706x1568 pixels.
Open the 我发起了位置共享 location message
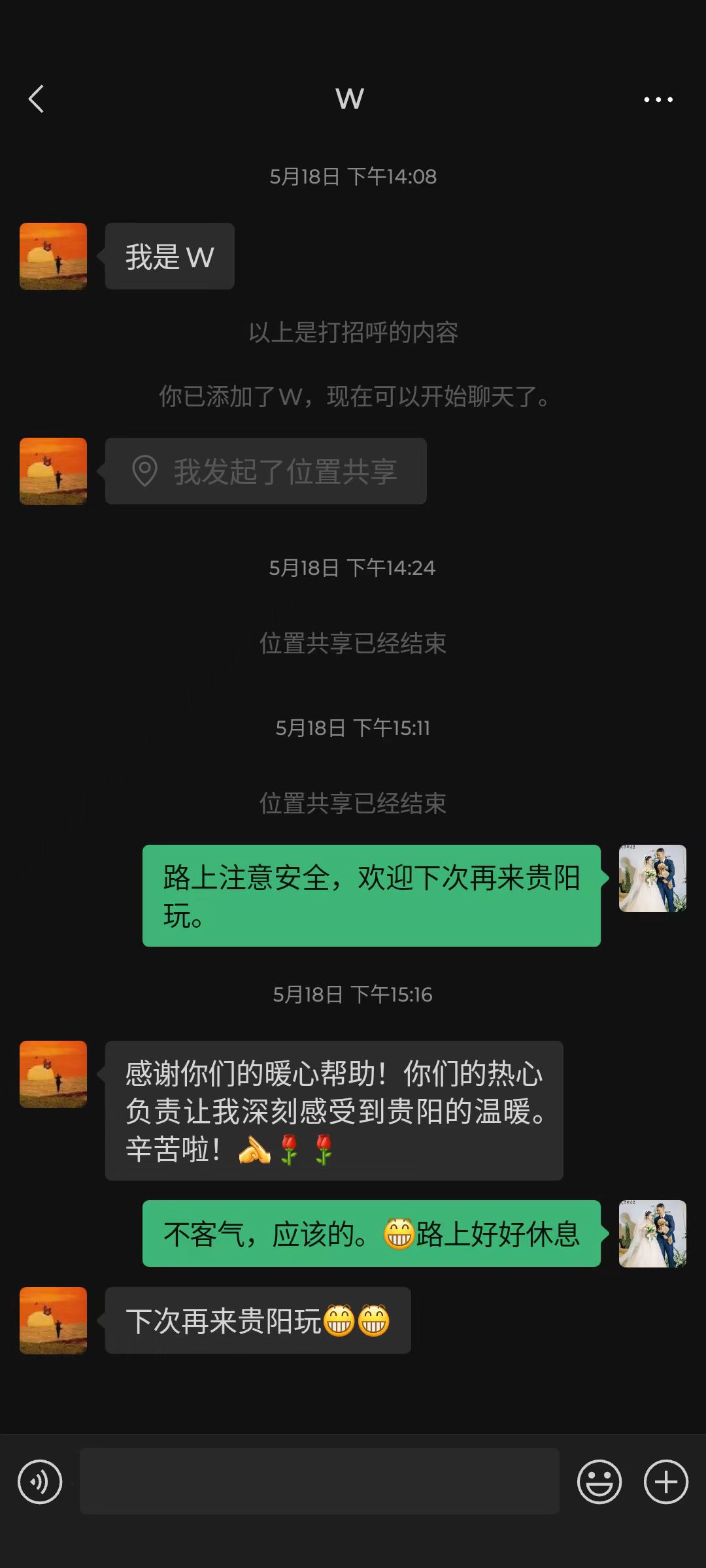(266, 471)
